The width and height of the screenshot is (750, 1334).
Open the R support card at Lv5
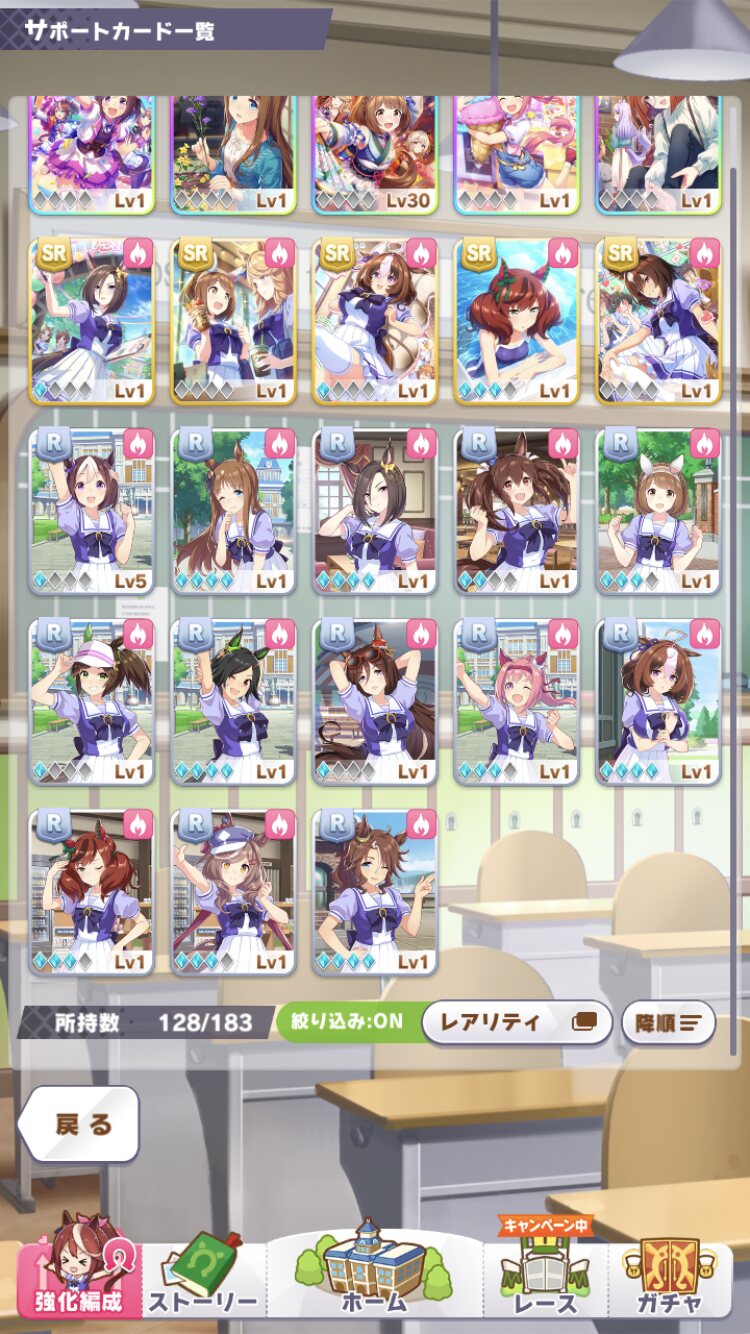click(91, 511)
